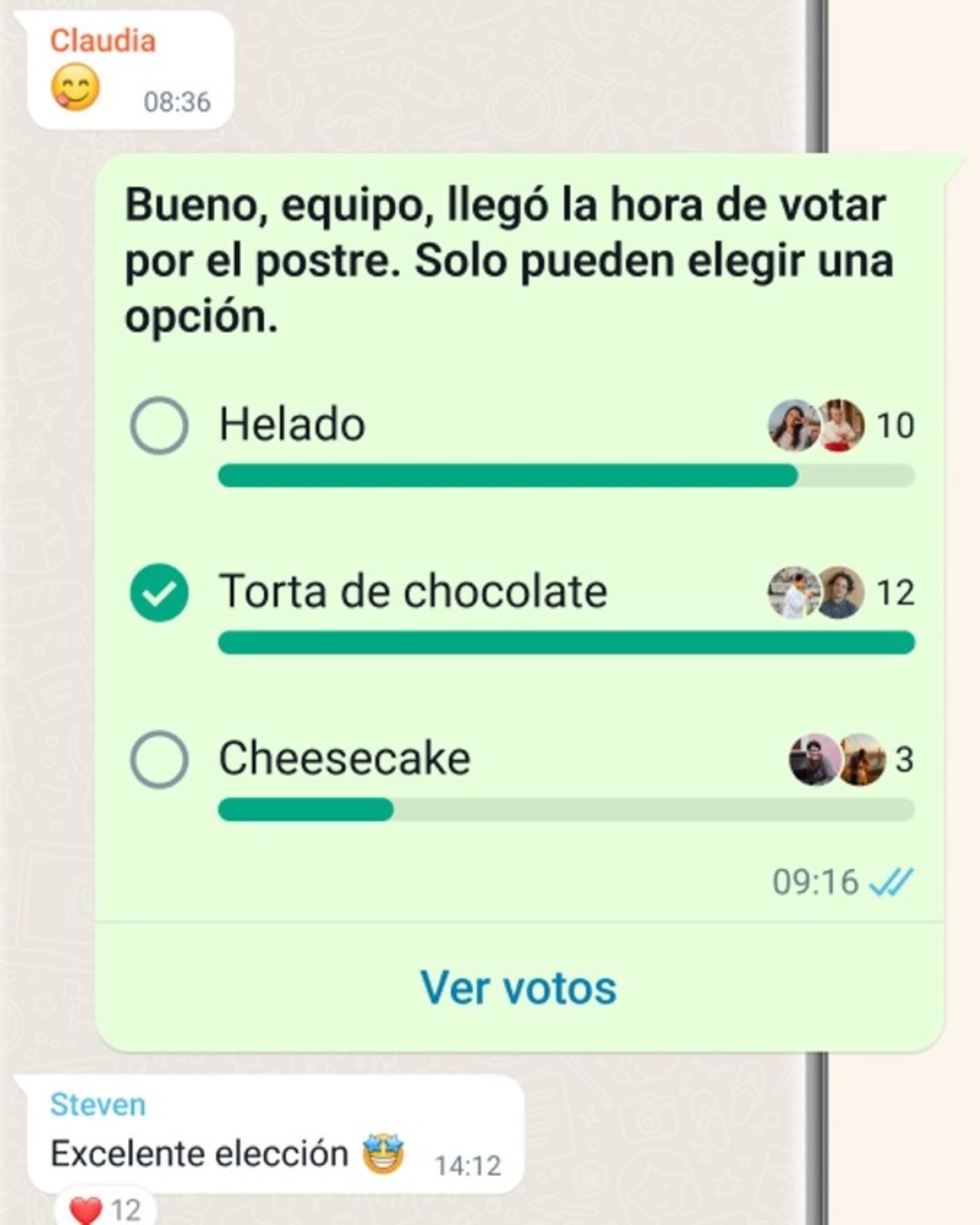Unselect the Torta de chocolate vote
Image resolution: width=980 pixels, height=1225 pixels.
pos(159,592)
